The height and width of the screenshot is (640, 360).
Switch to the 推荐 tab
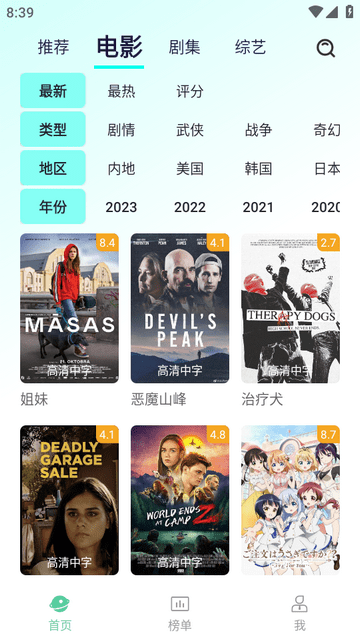pos(53,47)
